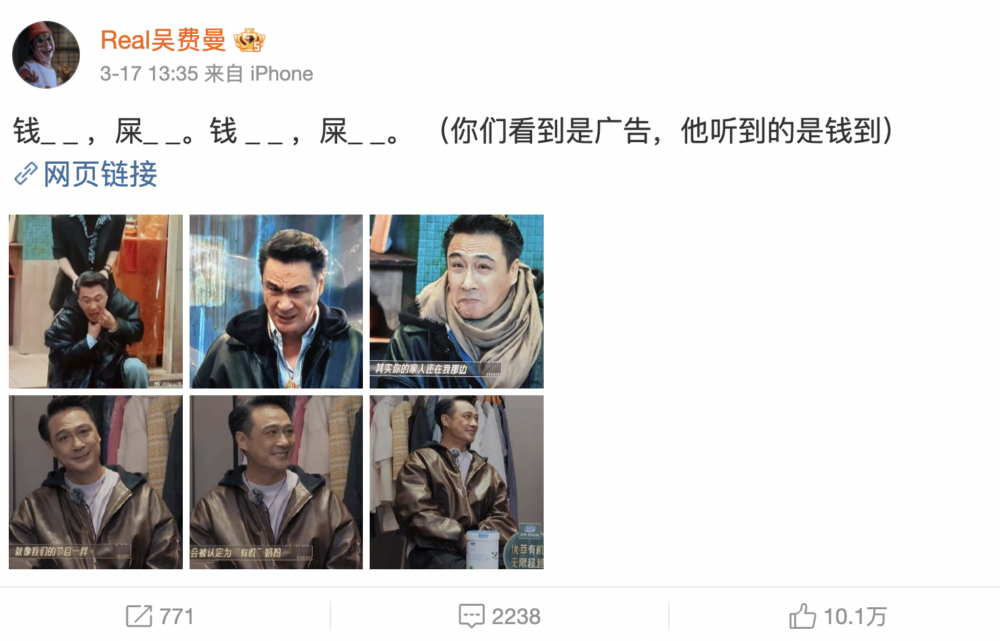The height and width of the screenshot is (641, 1000).
Task: Like this post with 10.1万 likes
Action: [x=838, y=616]
